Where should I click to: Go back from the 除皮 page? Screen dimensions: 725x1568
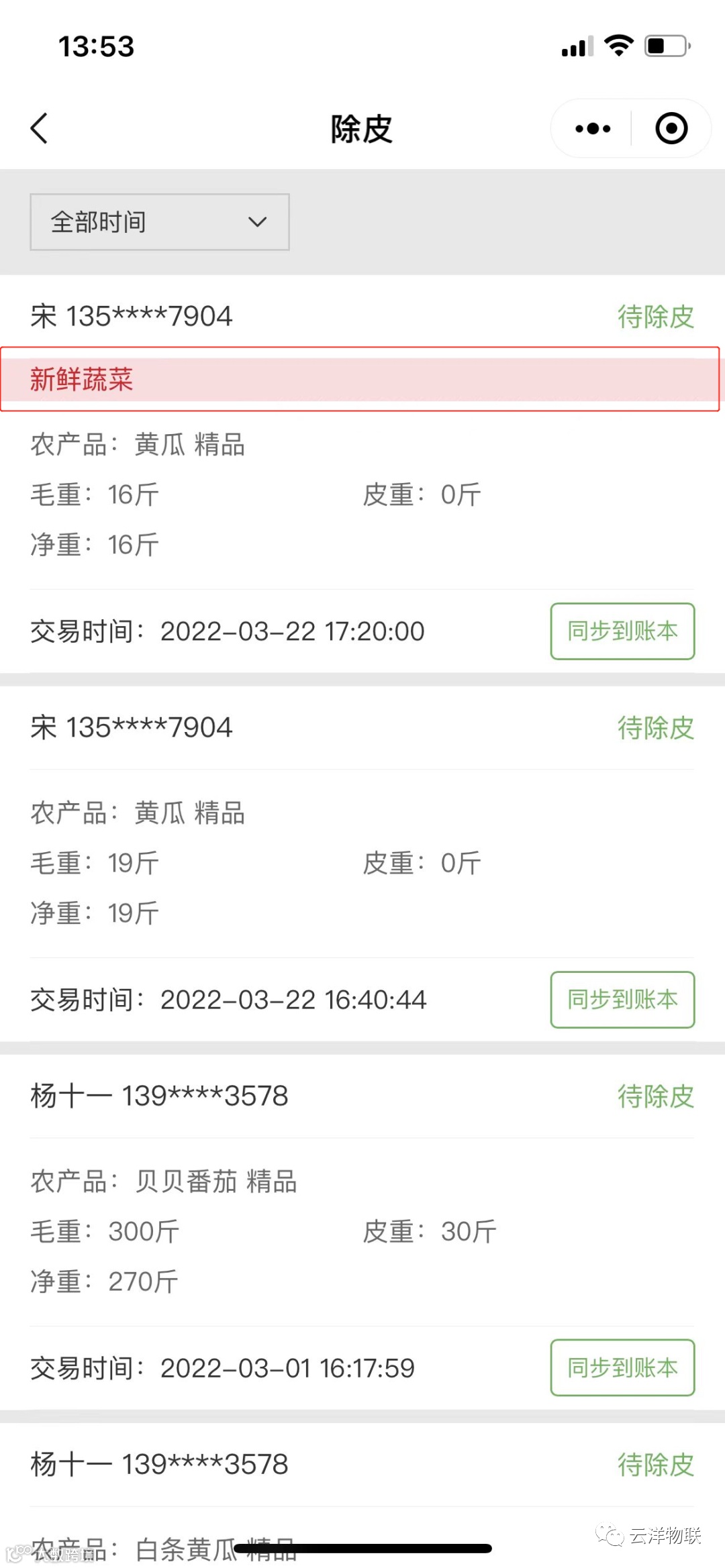pos(40,128)
